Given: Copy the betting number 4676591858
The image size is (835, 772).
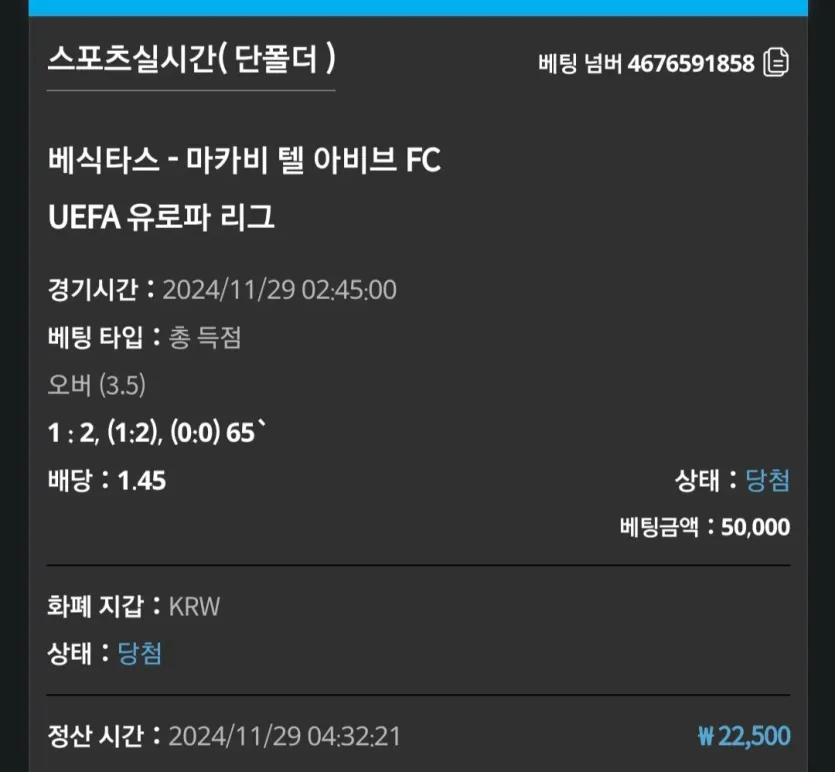Looking at the screenshot, I should pos(776,64).
